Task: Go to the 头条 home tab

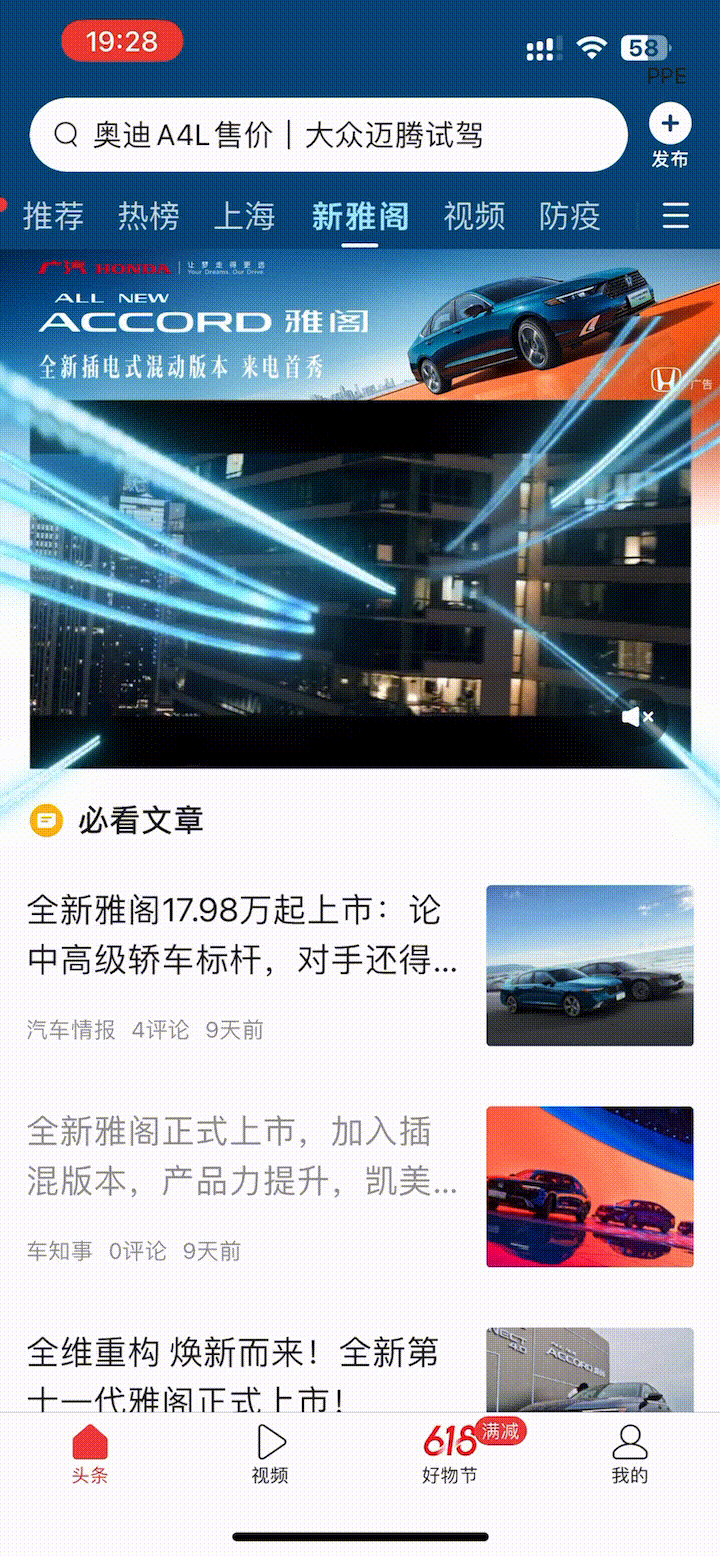Action: [90, 1454]
